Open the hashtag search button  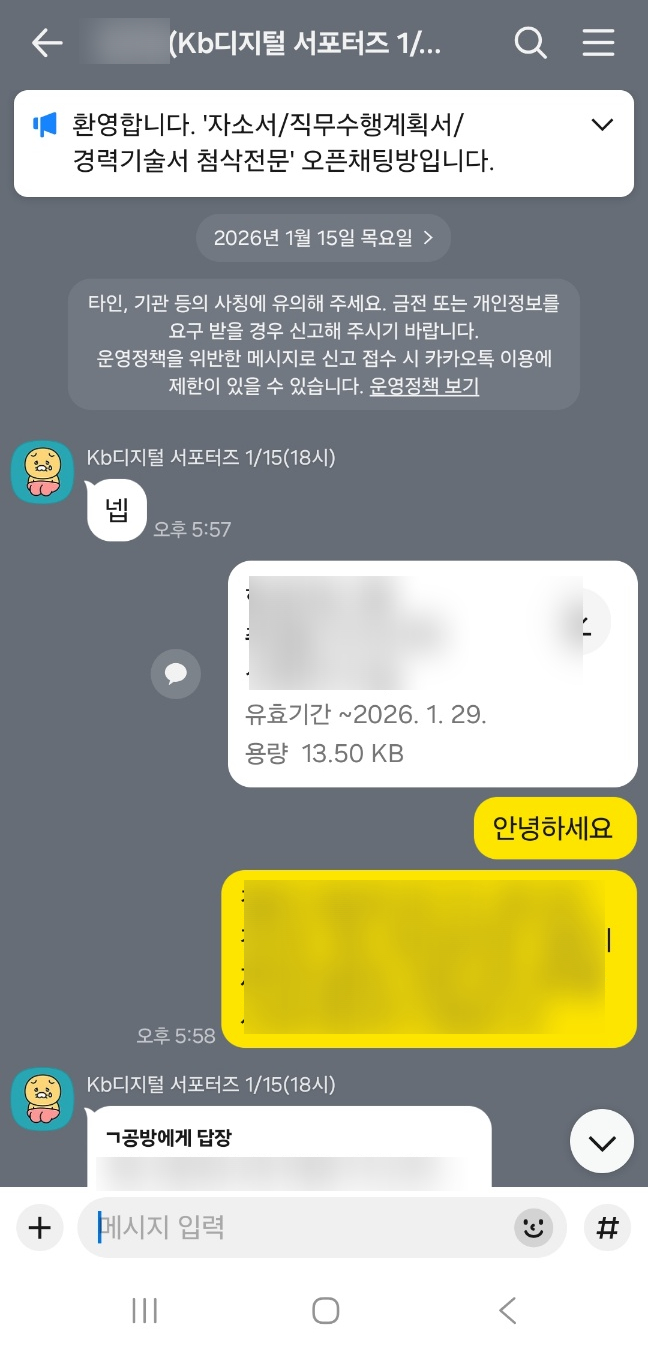[607, 1227]
